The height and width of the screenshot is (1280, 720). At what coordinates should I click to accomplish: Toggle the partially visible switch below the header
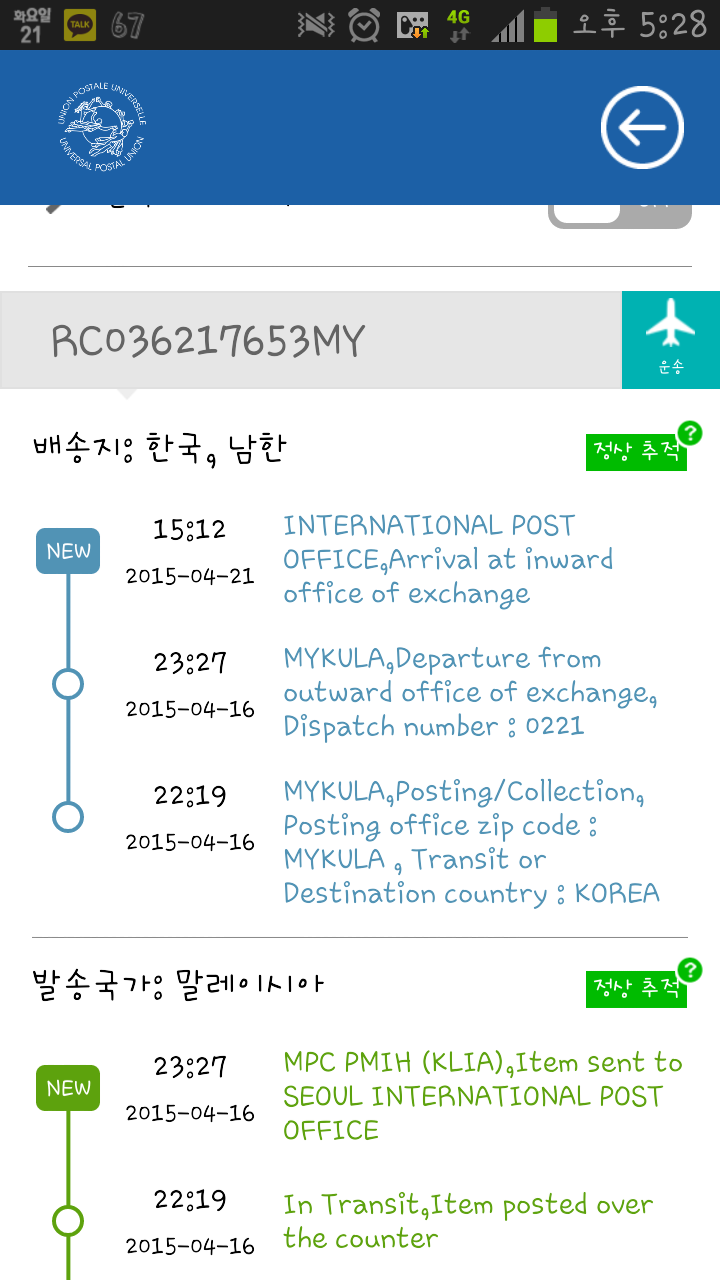[619, 214]
